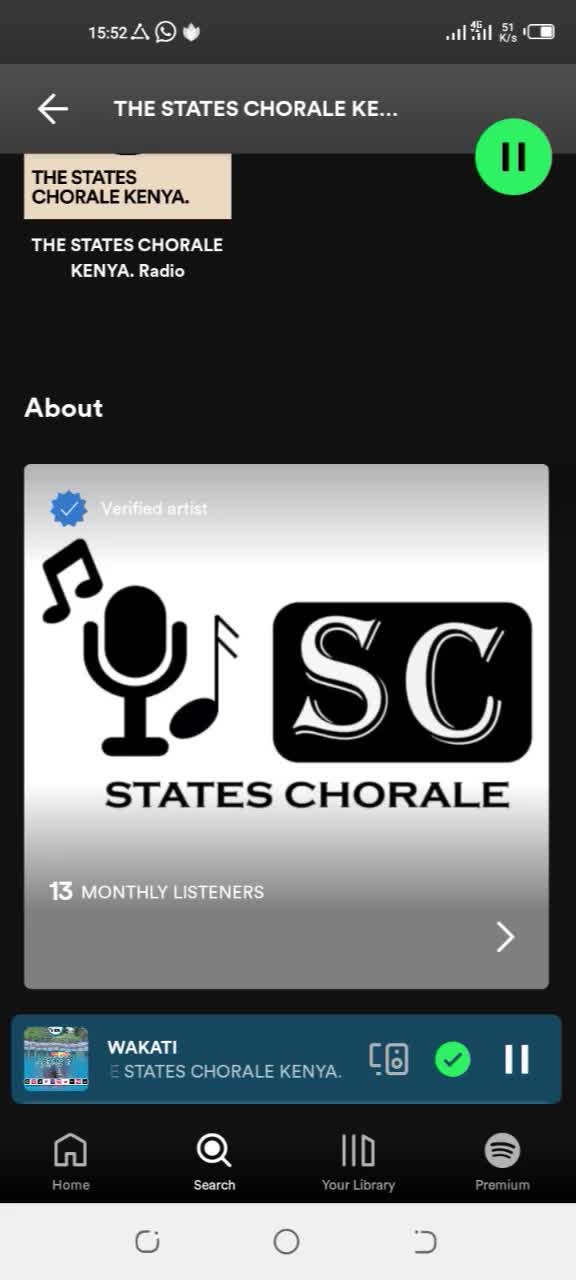The image size is (576, 1280).
Task: Open the Premium tab
Action: [502, 1162]
